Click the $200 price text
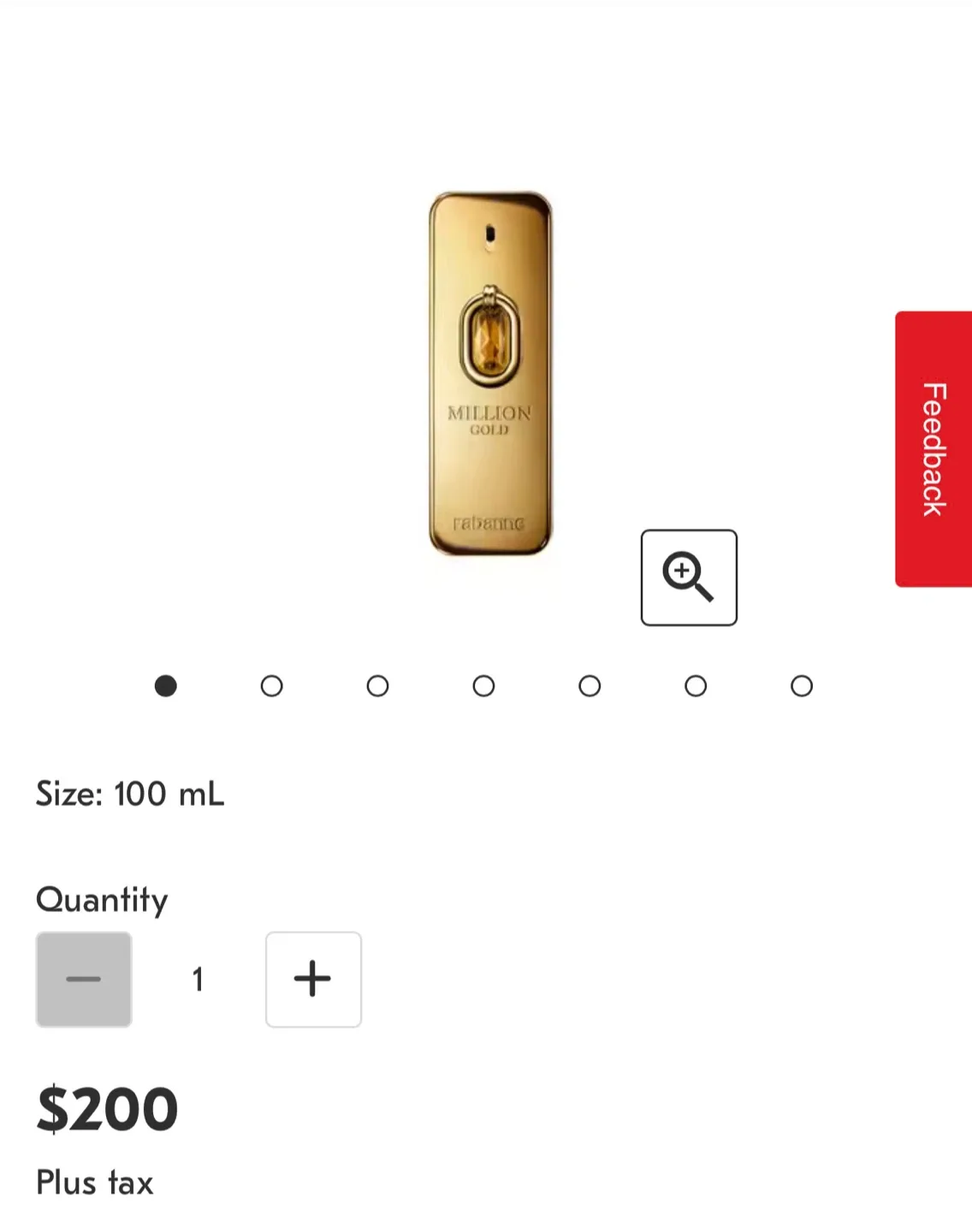 (x=106, y=1108)
